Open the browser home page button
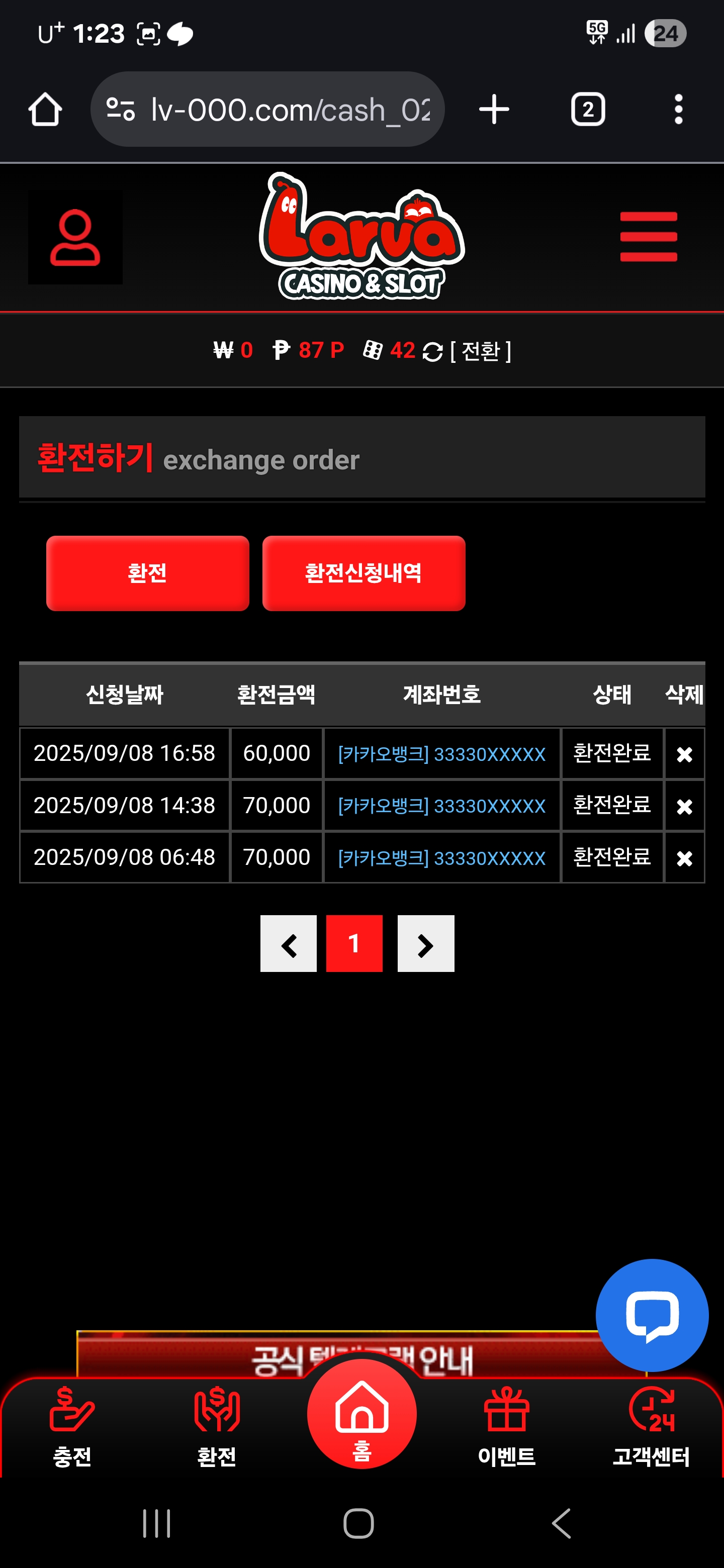 pos(45,110)
